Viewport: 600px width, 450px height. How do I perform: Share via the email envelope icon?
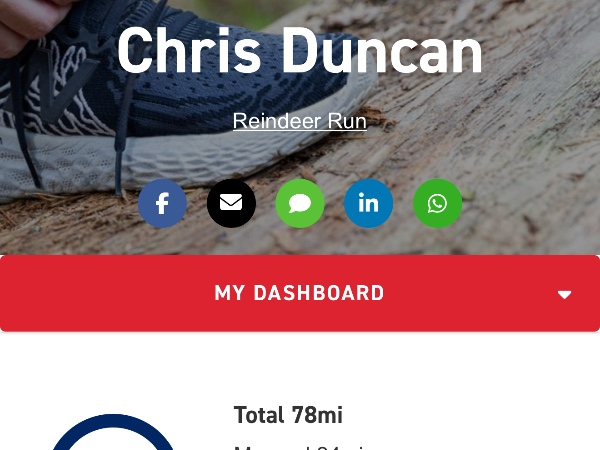pos(231,204)
